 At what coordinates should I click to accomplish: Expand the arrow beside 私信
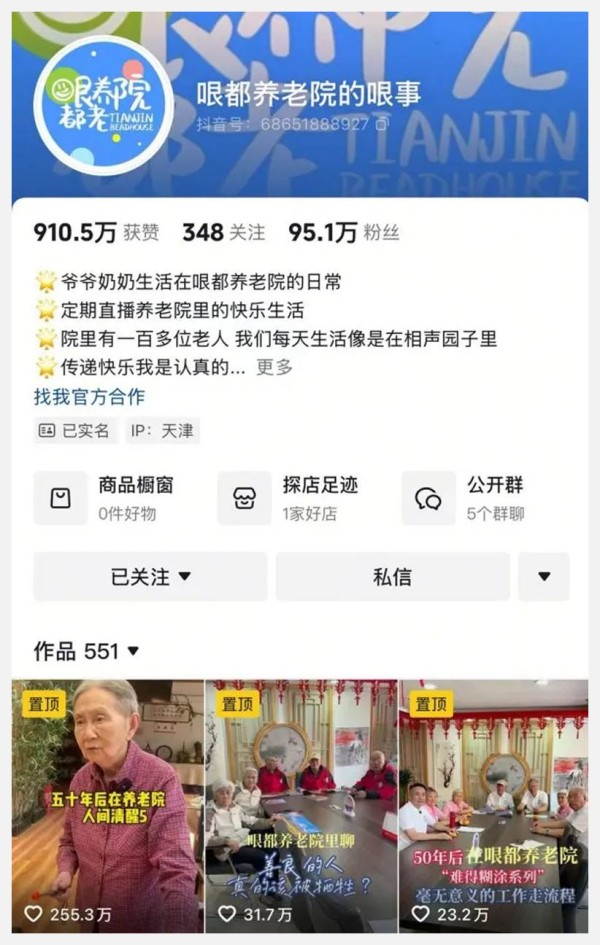[544, 577]
